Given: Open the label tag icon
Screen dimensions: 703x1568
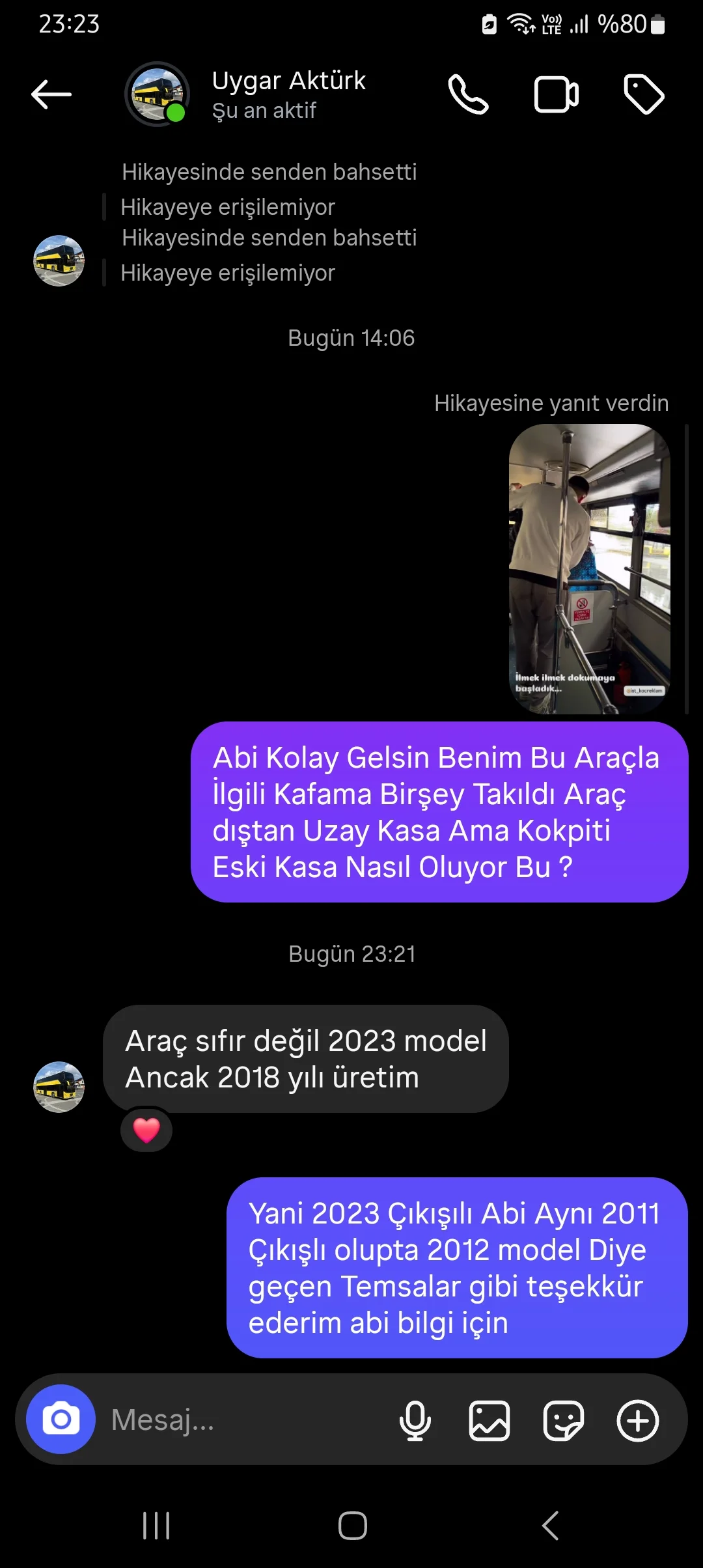Looking at the screenshot, I should point(644,95).
